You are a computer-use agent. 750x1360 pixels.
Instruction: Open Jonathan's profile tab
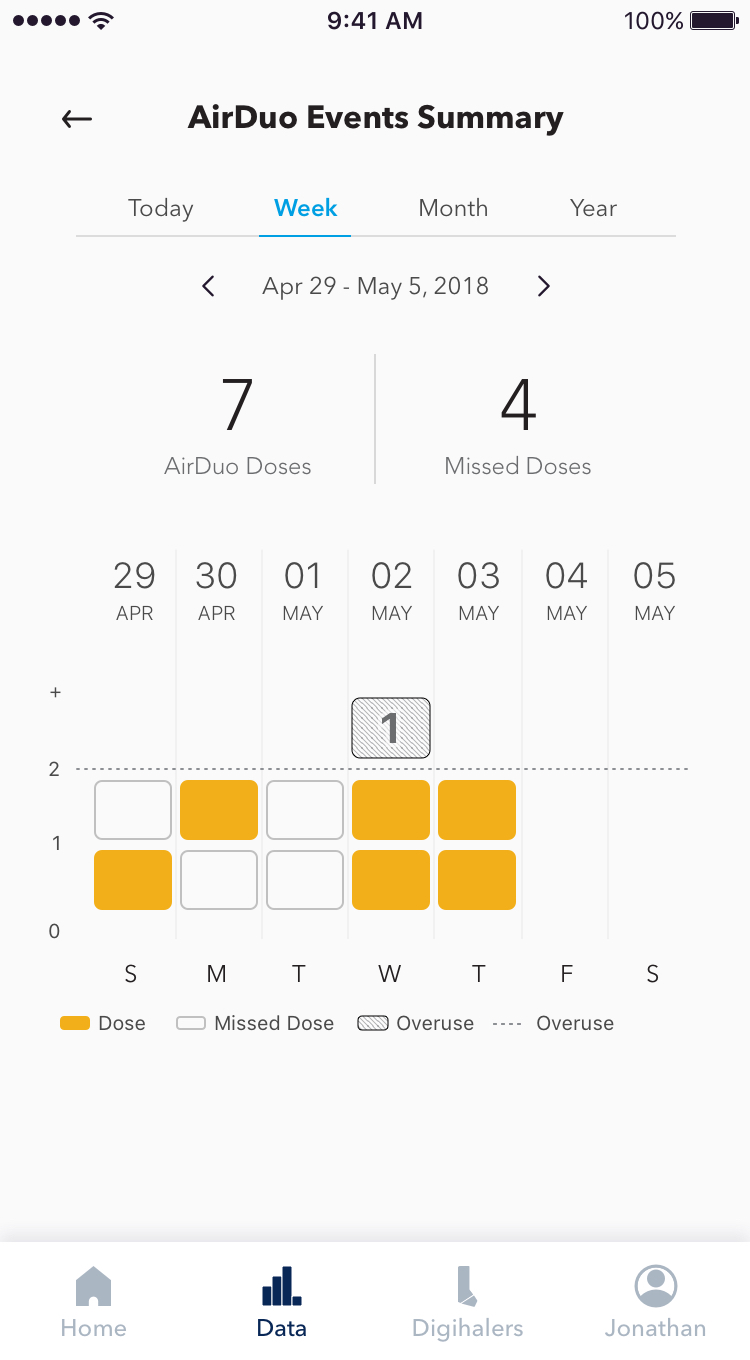point(656,1302)
